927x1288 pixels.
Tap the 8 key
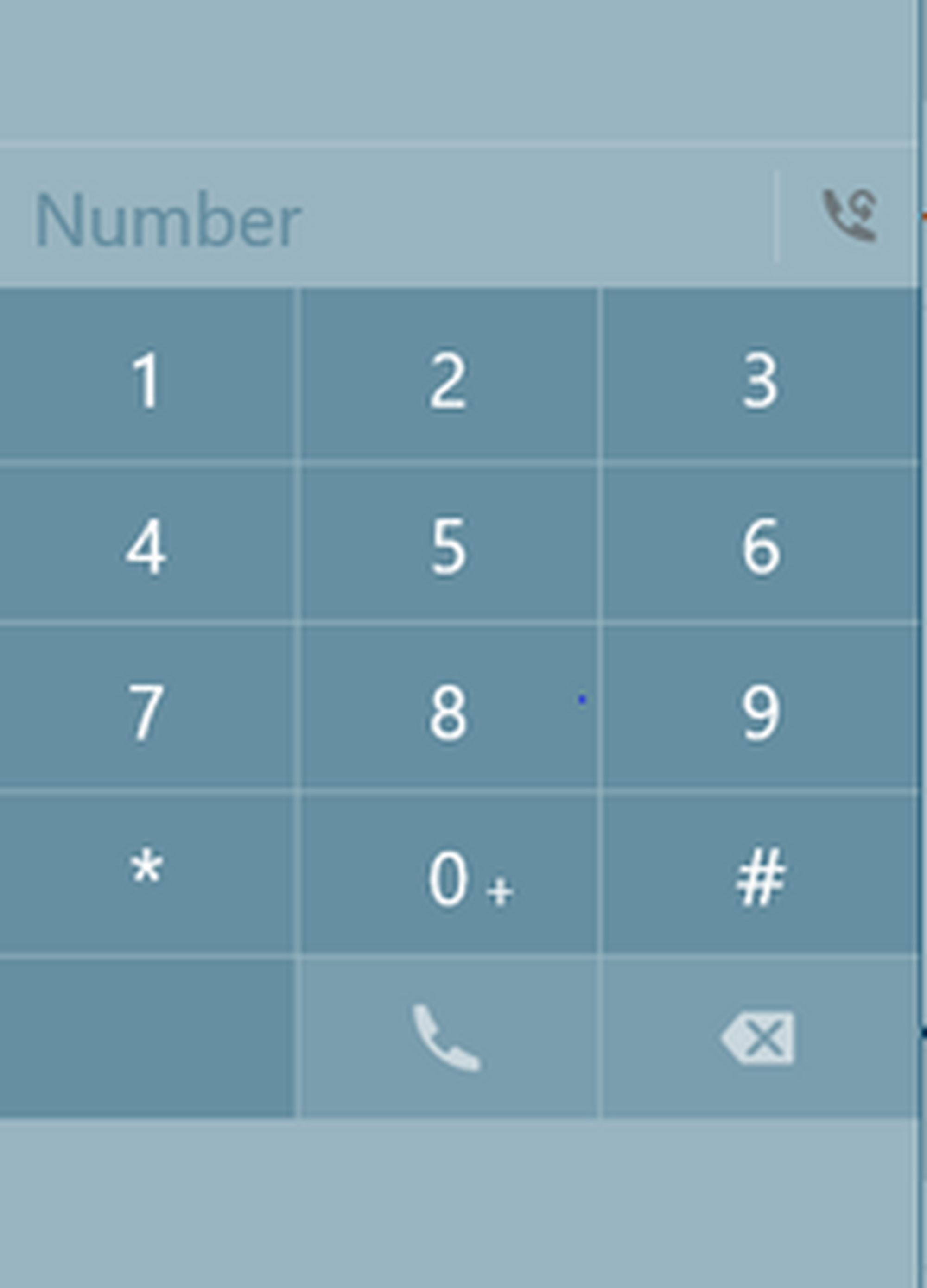pos(449,711)
